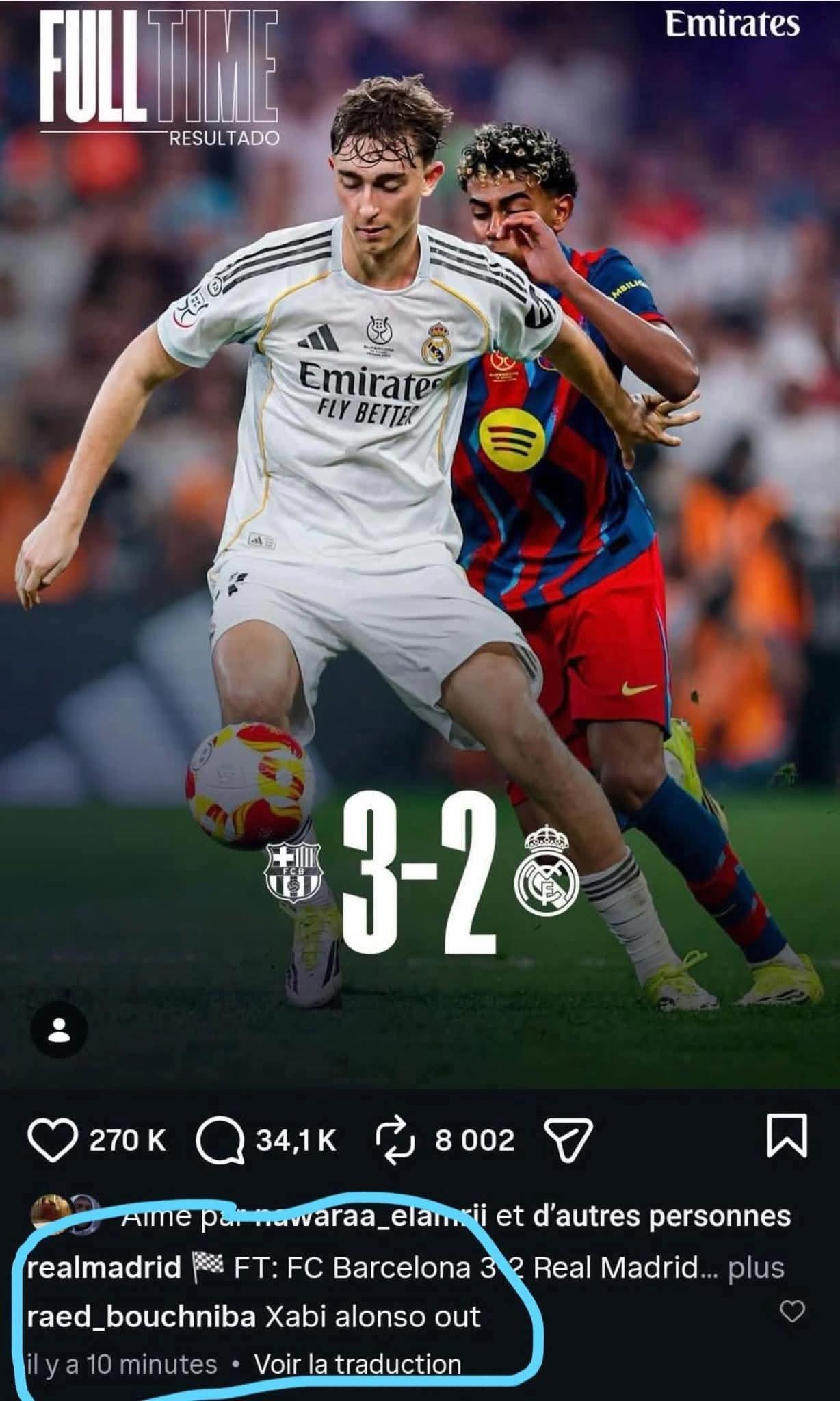Like the Real Madrid full-time post
This screenshot has height=1401, width=840.
coord(53,1140)
